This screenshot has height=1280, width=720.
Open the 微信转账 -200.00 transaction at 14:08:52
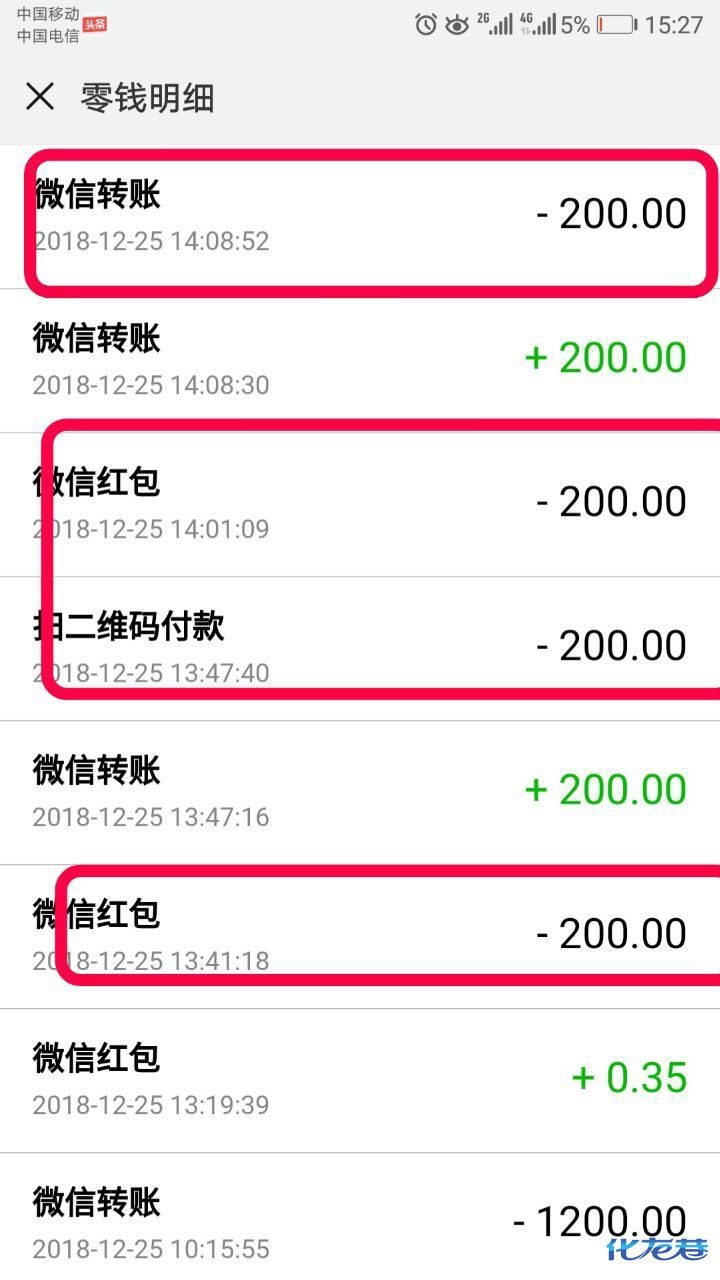tap(360, 215)
